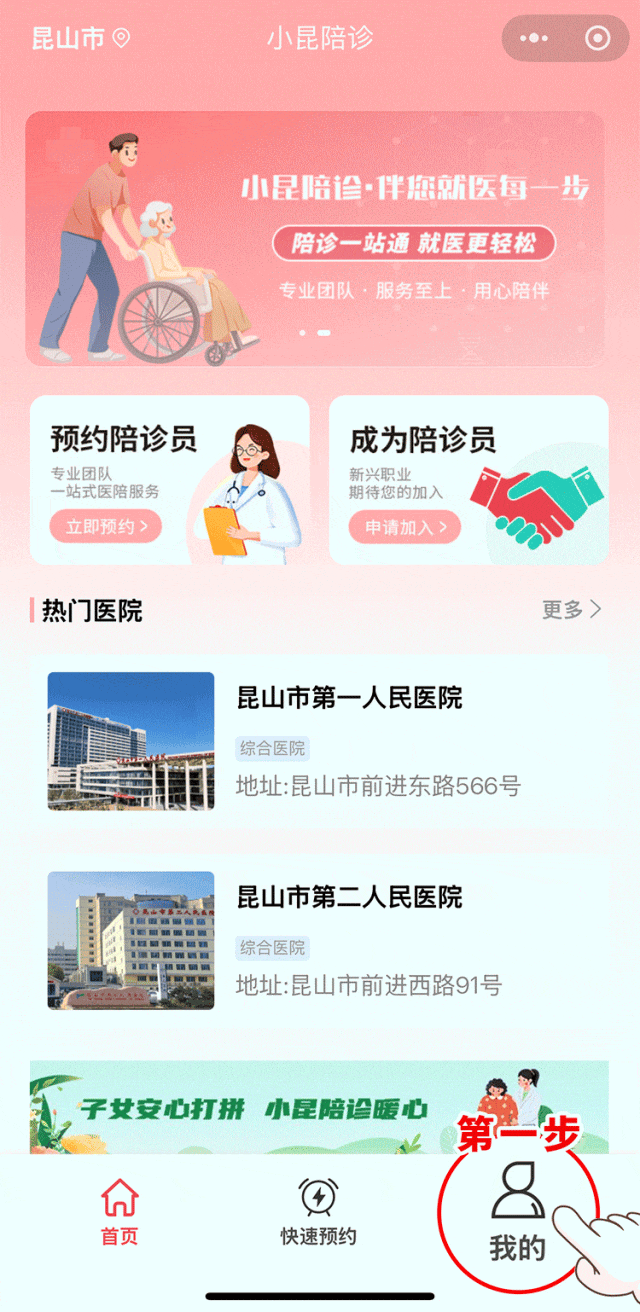The height and width of the screenshot is (1312, 640).
Task: Switch to the 快速预约 tab
Action: [318, 1212]
